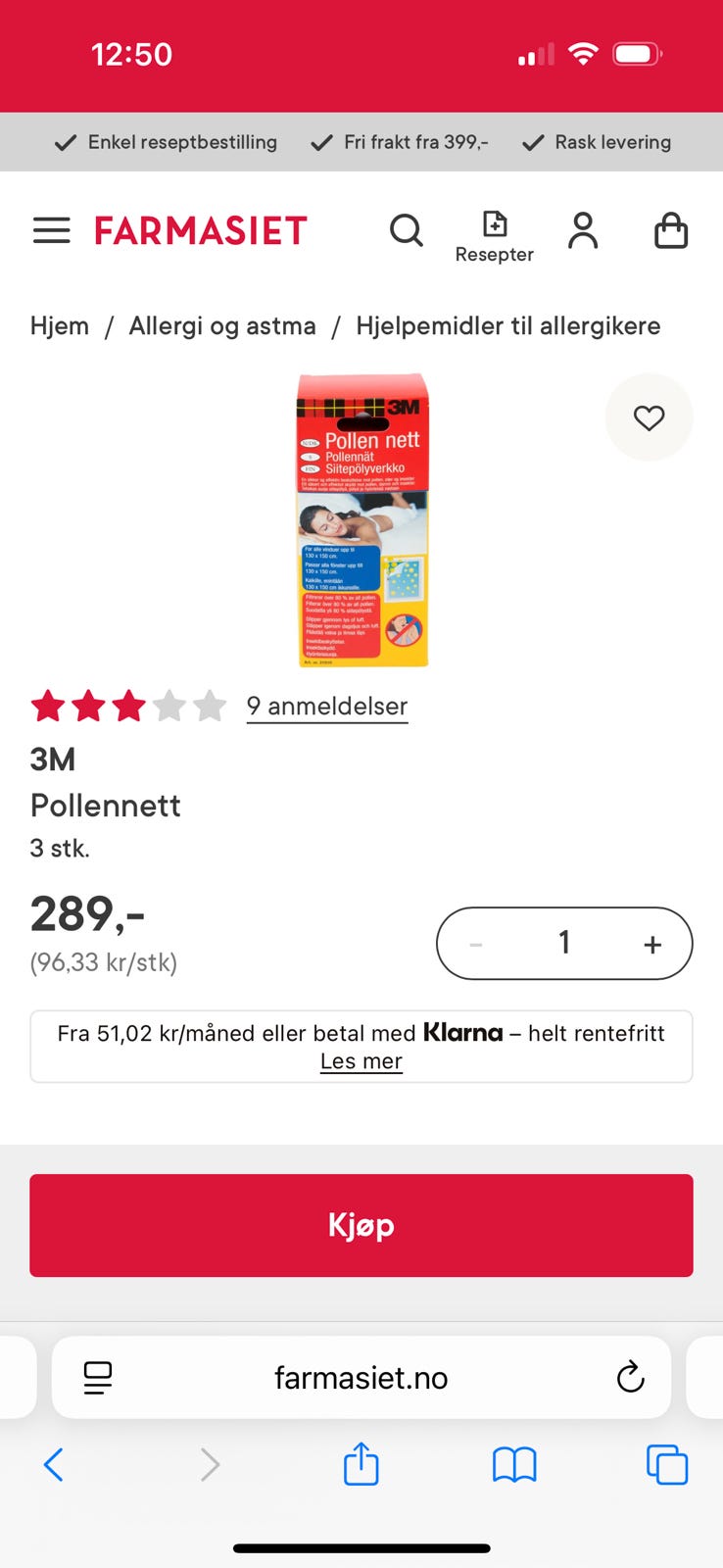
Task: Open the shopping bag cart icon
Action: [671, 231]
